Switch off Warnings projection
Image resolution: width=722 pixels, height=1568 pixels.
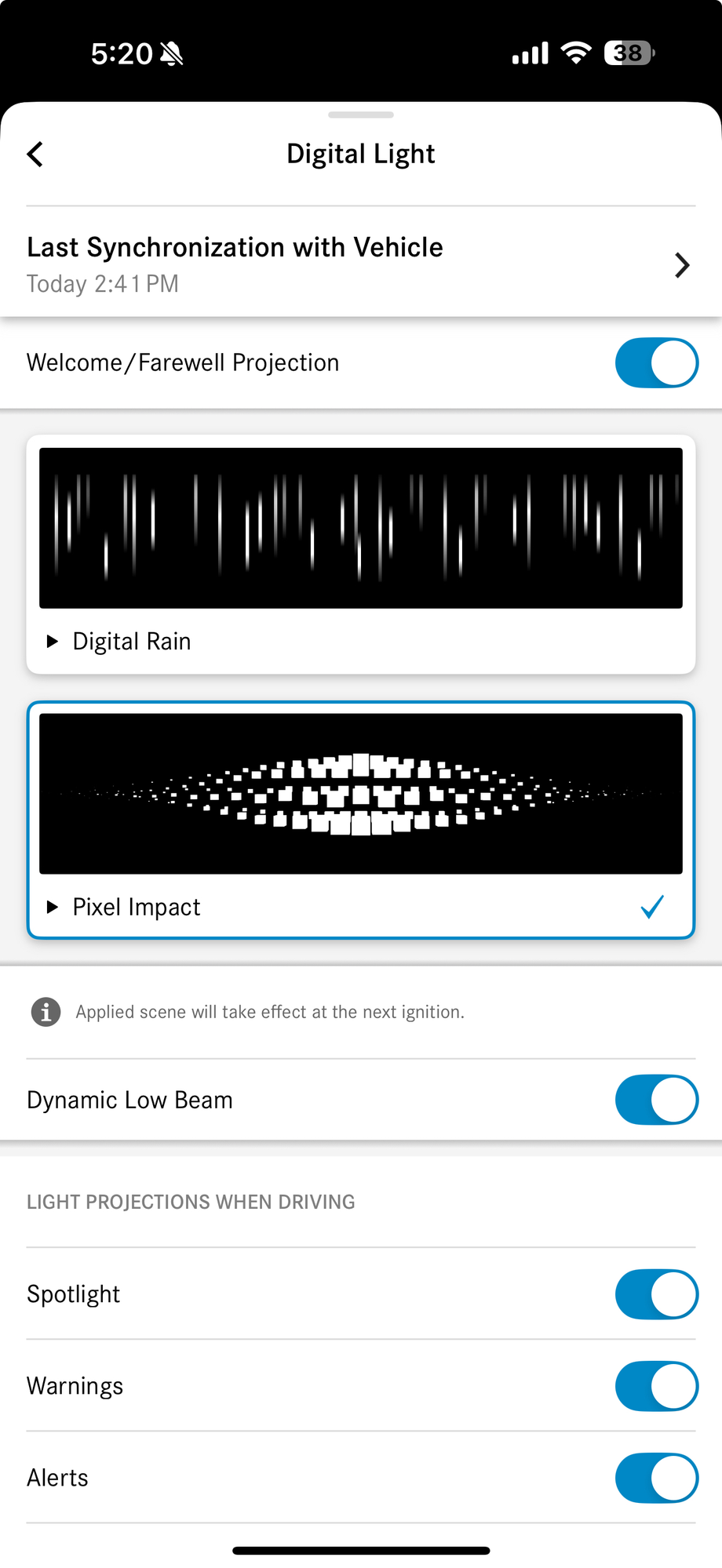click(656, 1386)
